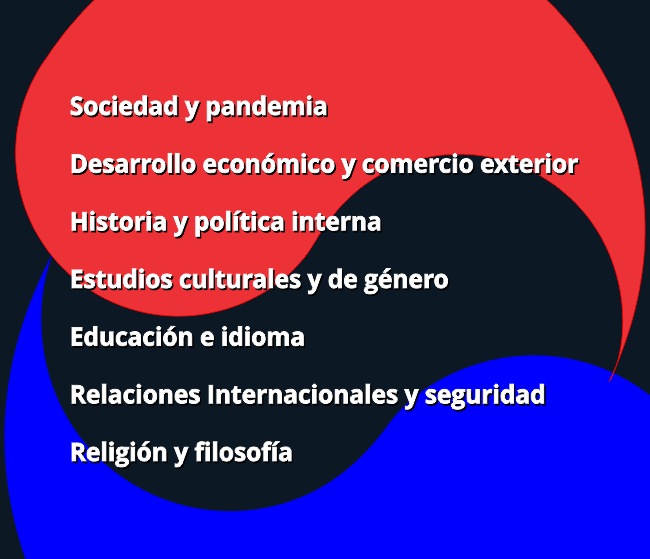The image size is (650, 559).
Task: View Relaciones Internacionales y seguridad
Action: tap(307, 395)
